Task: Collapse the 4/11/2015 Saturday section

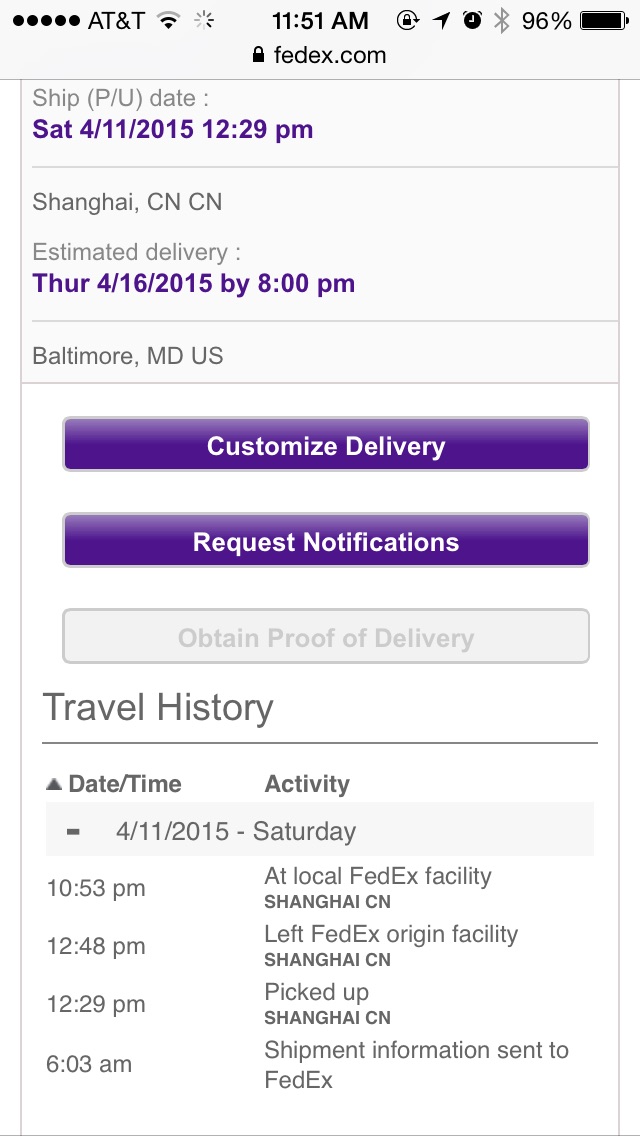Action: (x=73, y=831)
